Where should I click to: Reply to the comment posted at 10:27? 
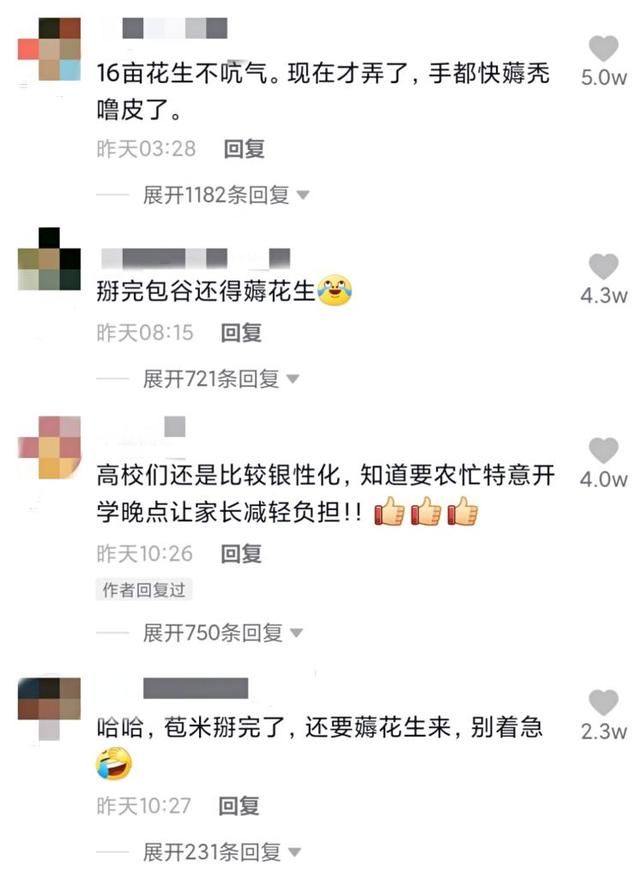(x=240, y=805)
